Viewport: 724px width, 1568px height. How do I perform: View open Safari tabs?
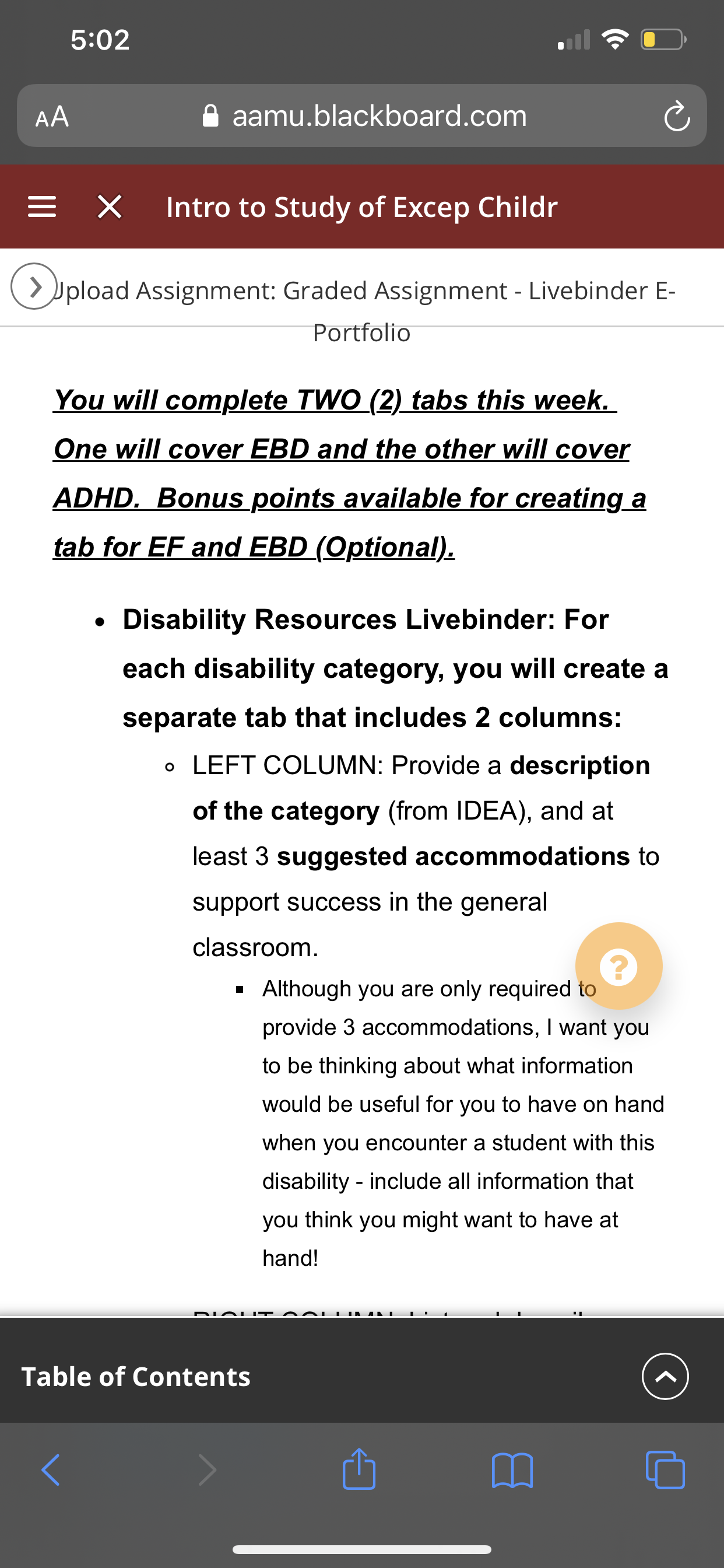(x=665, y=1470)
